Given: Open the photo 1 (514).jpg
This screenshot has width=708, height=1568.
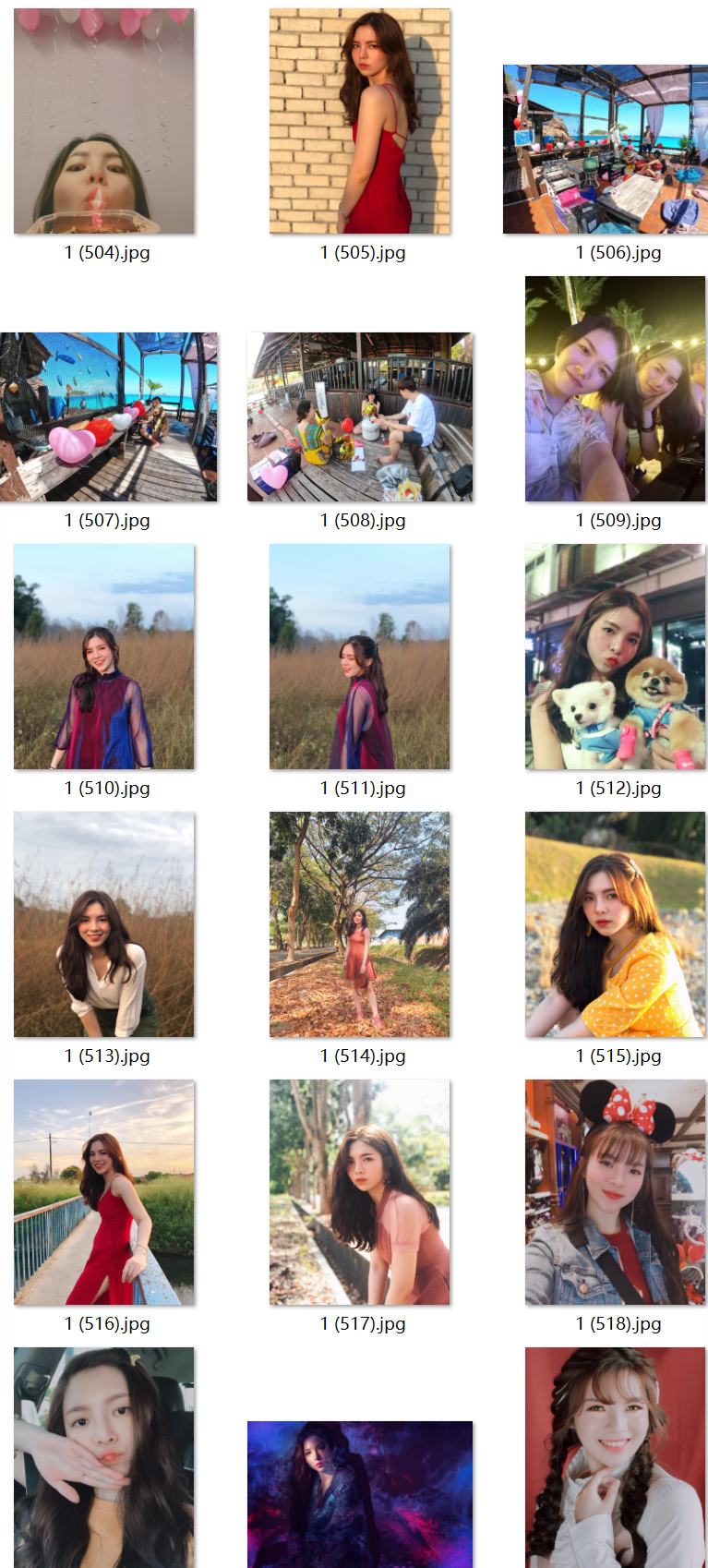Looking at the screenshot, I should point(360,924).
